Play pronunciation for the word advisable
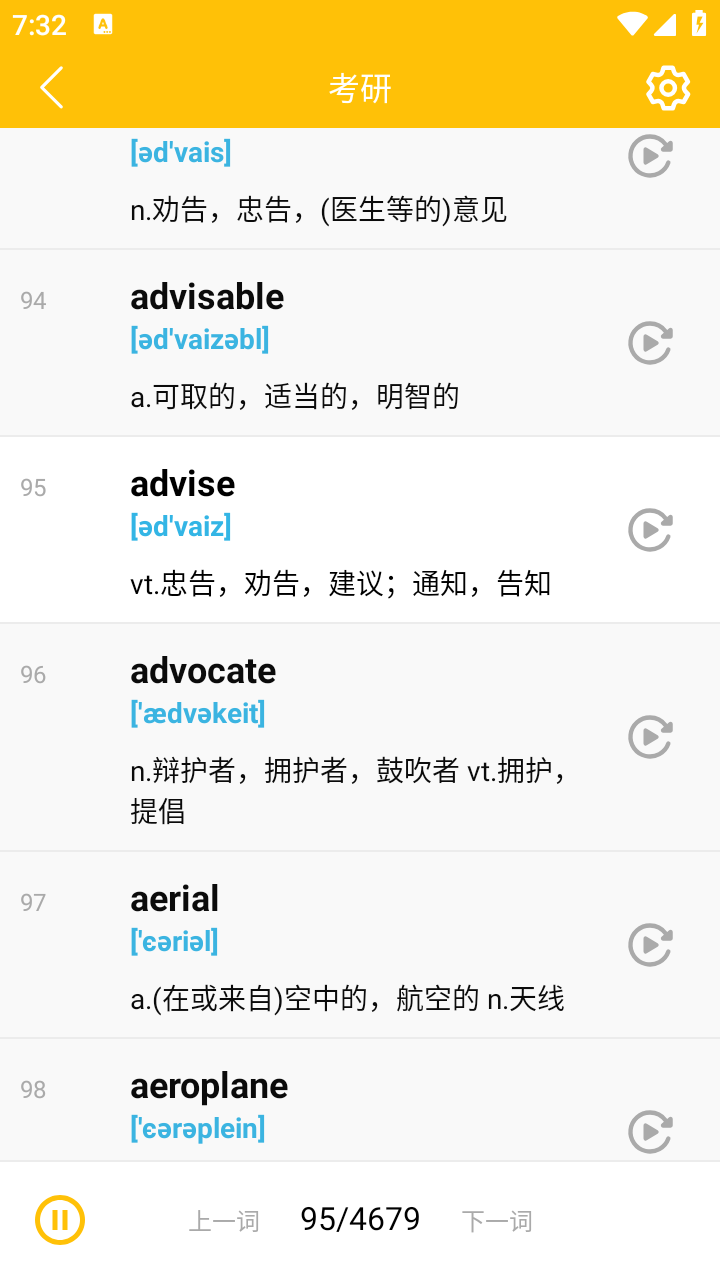720x1280 pixels. point(650,343)
